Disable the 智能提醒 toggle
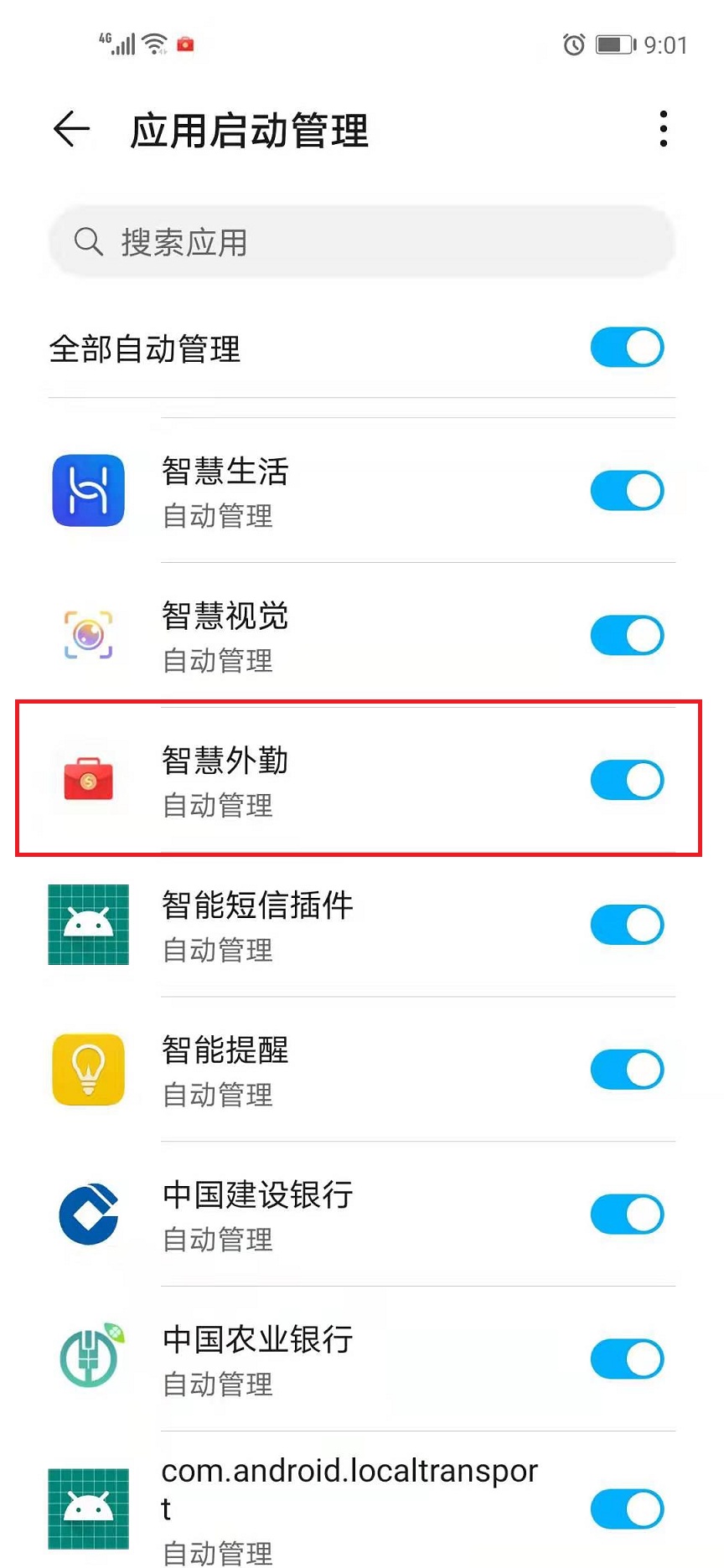724x1568 pixels. pyautogui.click(x=627, y=1070)
